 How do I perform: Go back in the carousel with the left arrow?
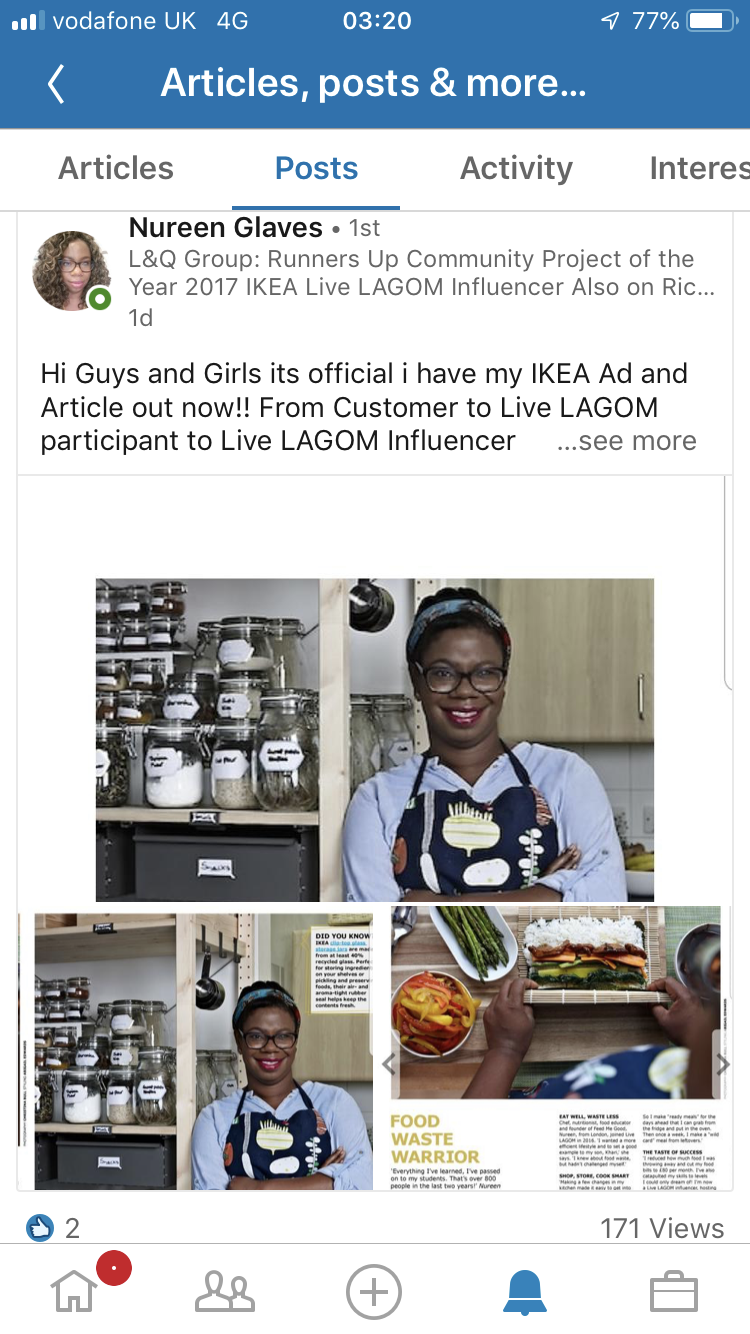click(x=389, y=1064)
